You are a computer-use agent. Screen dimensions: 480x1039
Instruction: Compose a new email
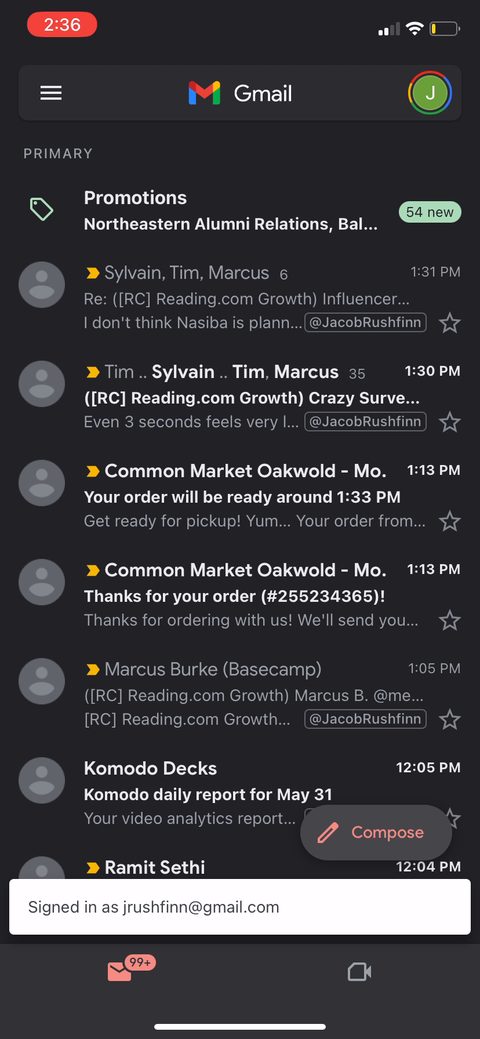(376, 833)
